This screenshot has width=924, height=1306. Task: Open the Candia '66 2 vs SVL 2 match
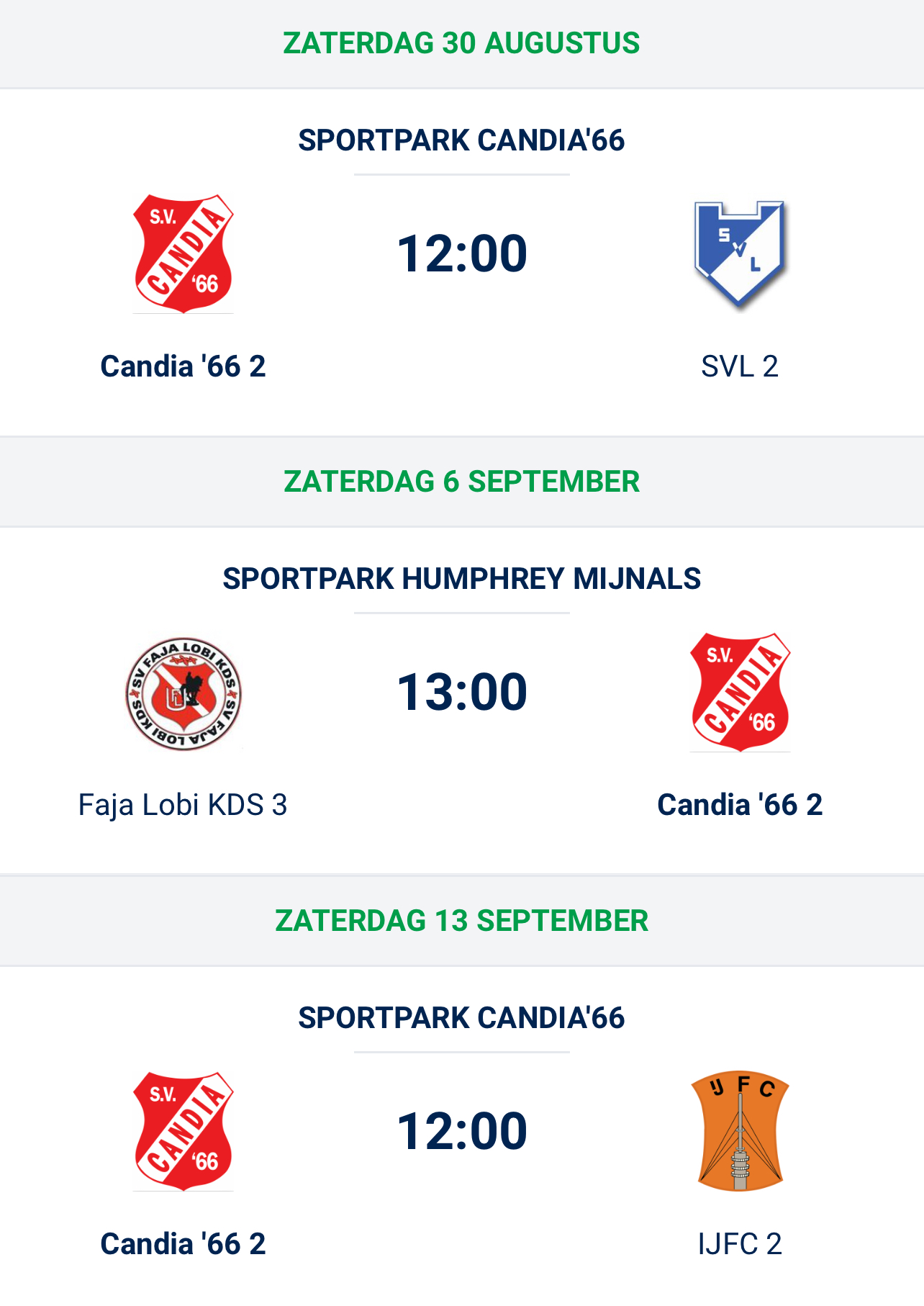461,254
